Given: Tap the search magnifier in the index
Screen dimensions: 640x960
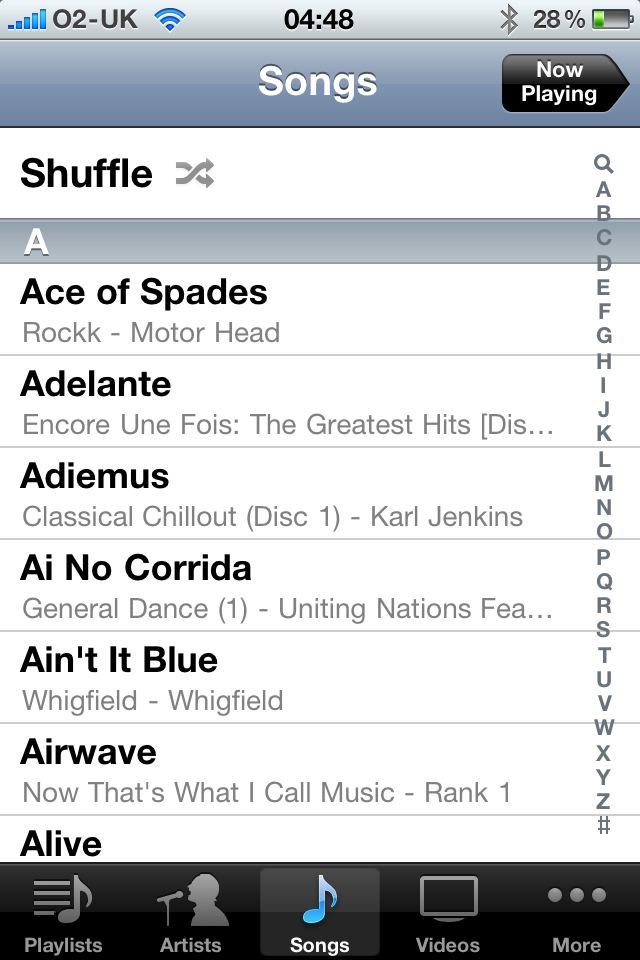Looking at the screenshot, I should [603, 164].
